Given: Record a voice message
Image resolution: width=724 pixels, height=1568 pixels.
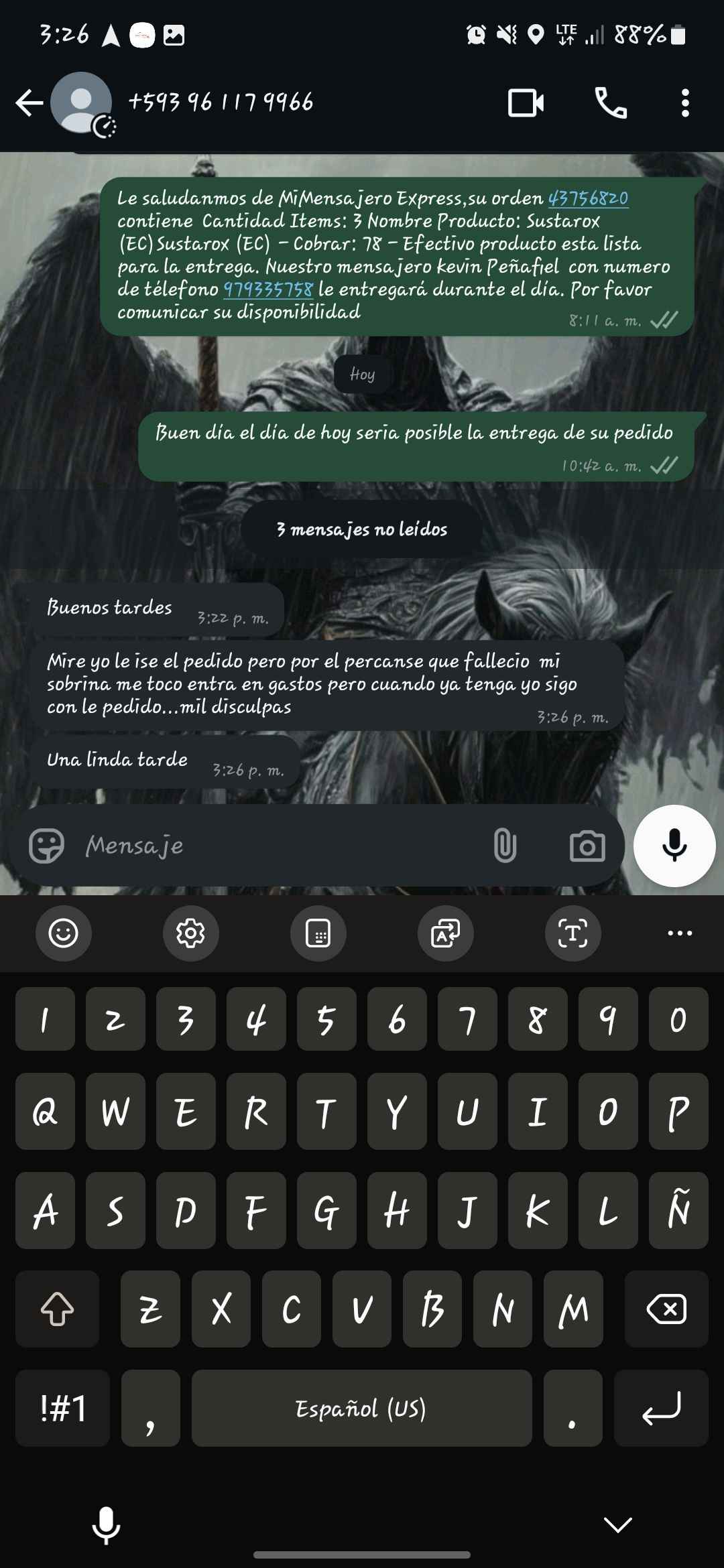Looking at the screenshot, I should click(x=674, y=846).
